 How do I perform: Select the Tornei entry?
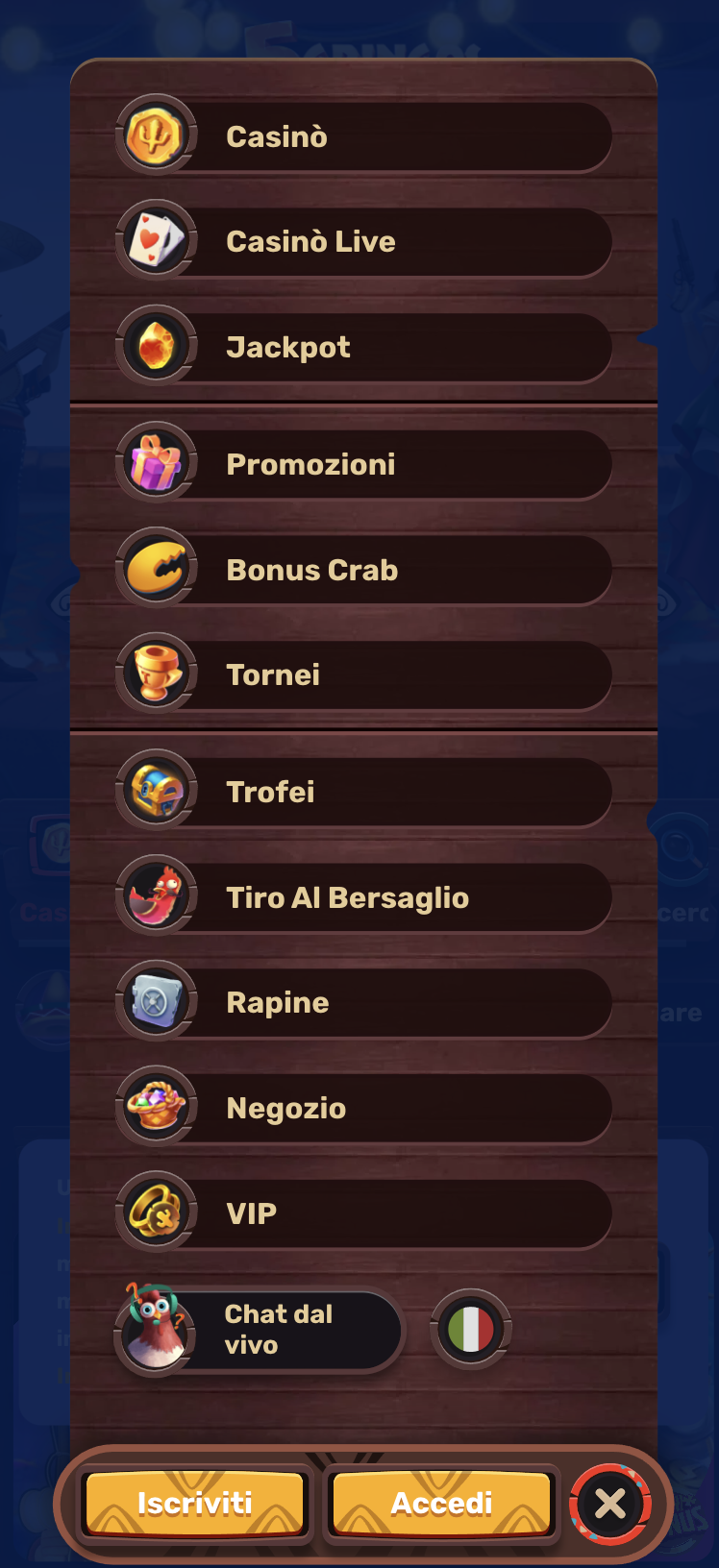tap(363, 675)
